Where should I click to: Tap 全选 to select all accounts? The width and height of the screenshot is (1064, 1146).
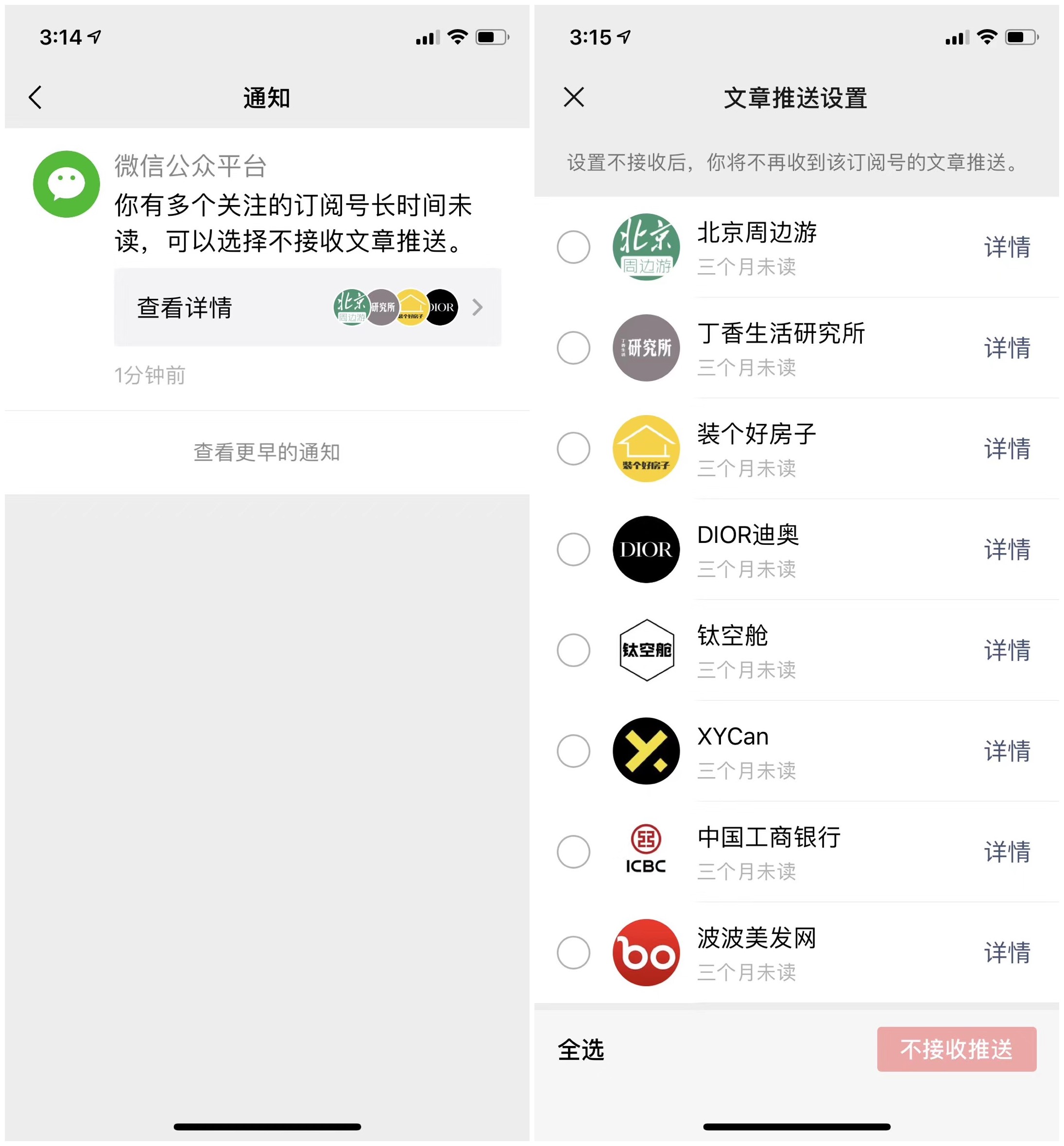pos(581,1049)
